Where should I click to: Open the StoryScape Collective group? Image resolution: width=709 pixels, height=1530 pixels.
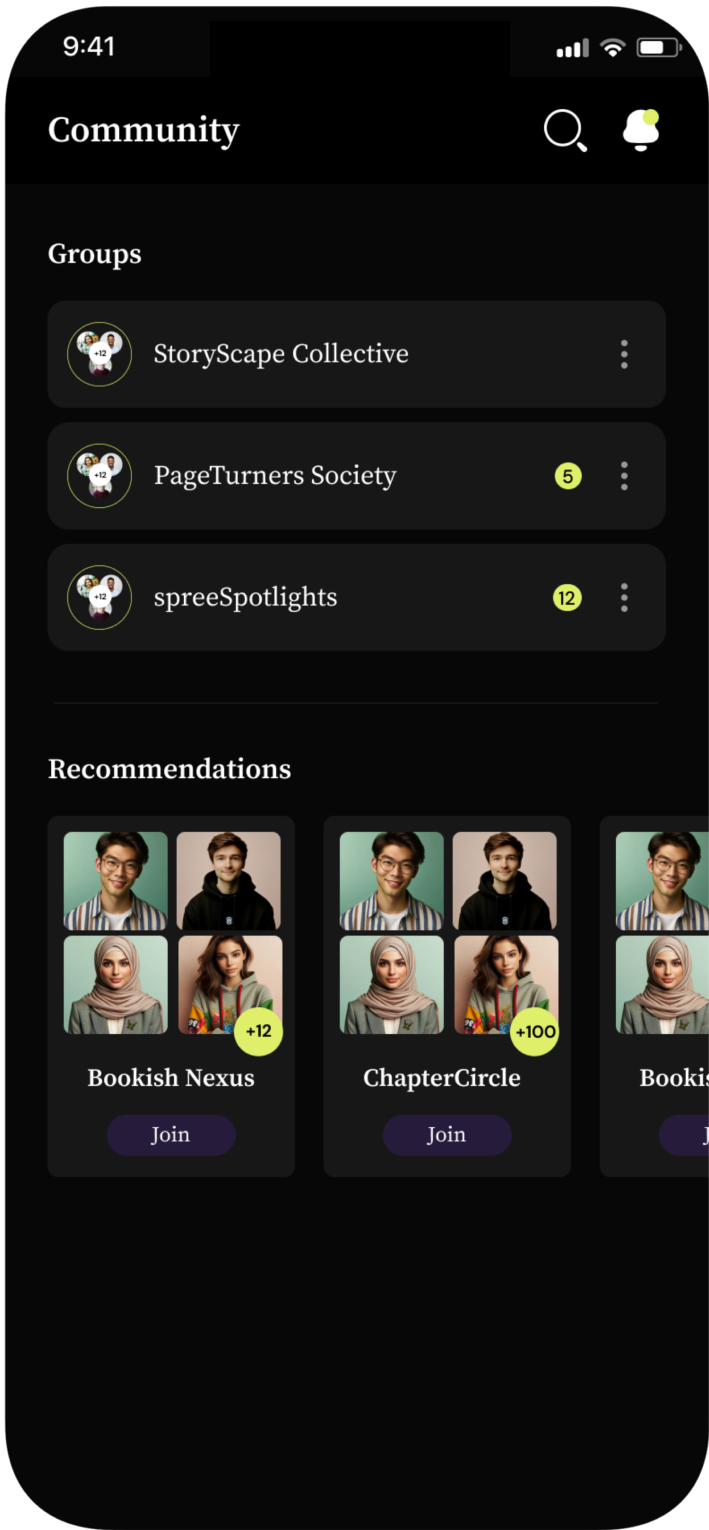[281, 354]
